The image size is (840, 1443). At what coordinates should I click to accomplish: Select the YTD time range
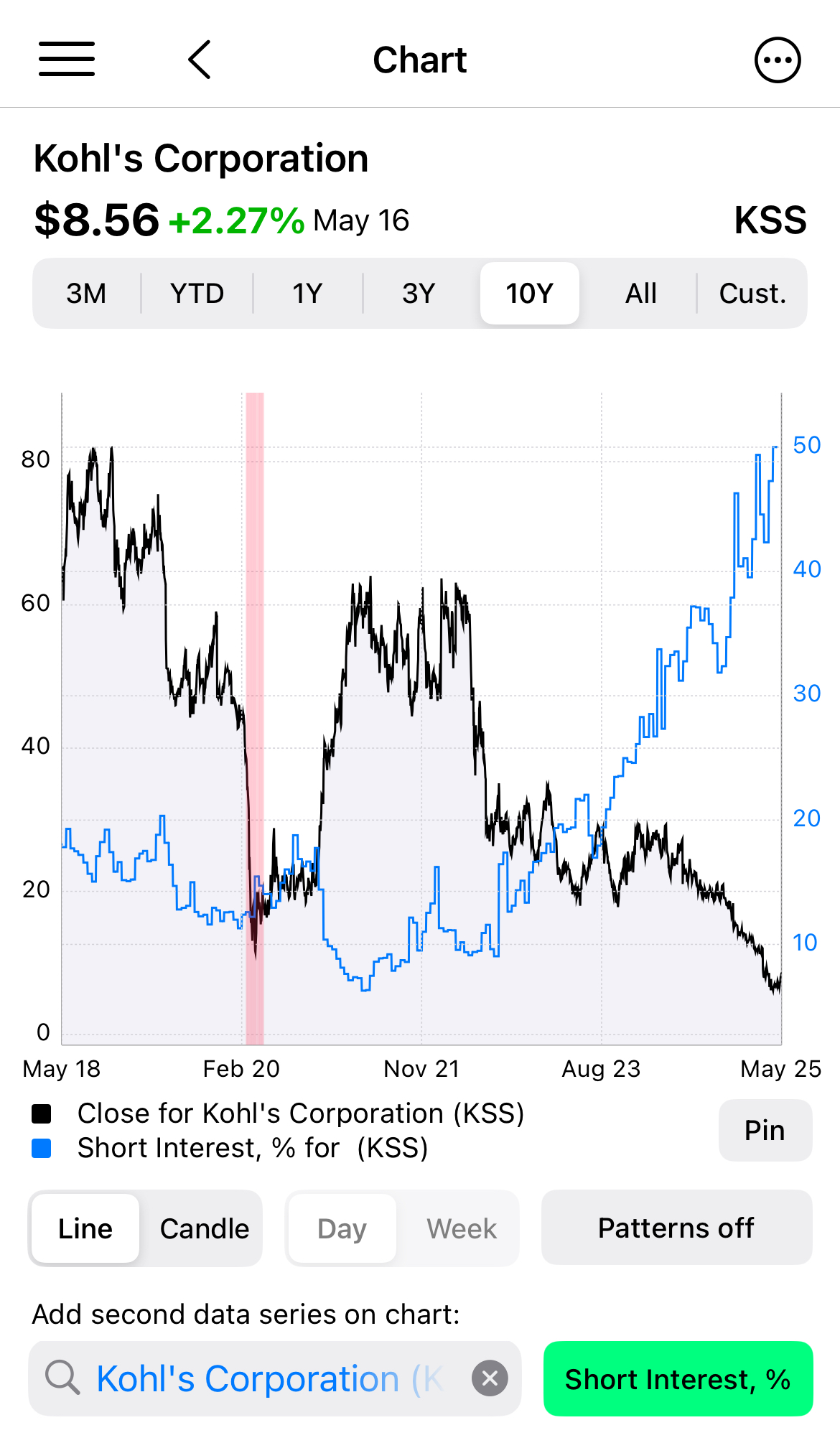(x=197, y=294)
